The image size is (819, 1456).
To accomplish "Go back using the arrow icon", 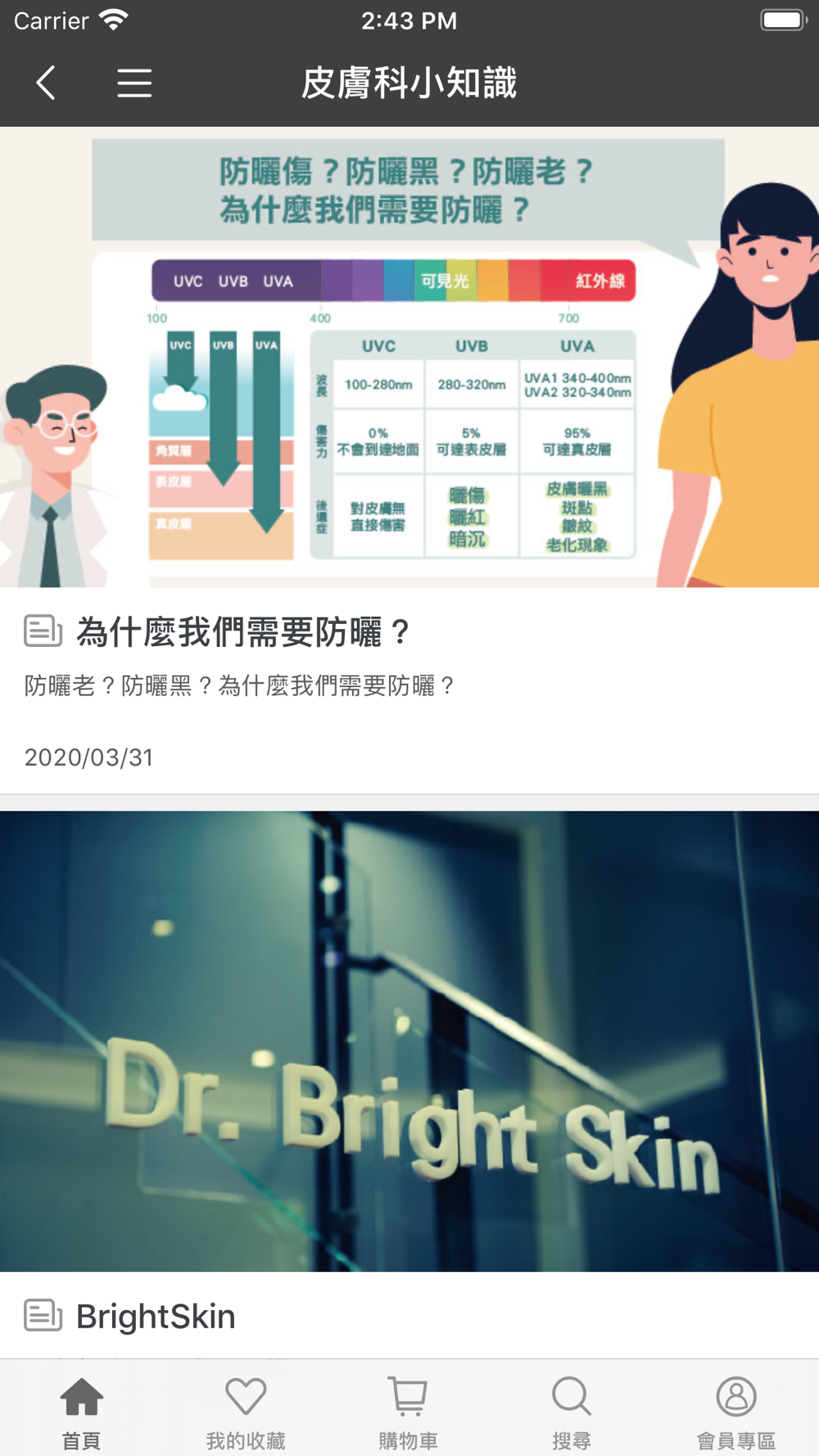I will [x=46, y=83].
